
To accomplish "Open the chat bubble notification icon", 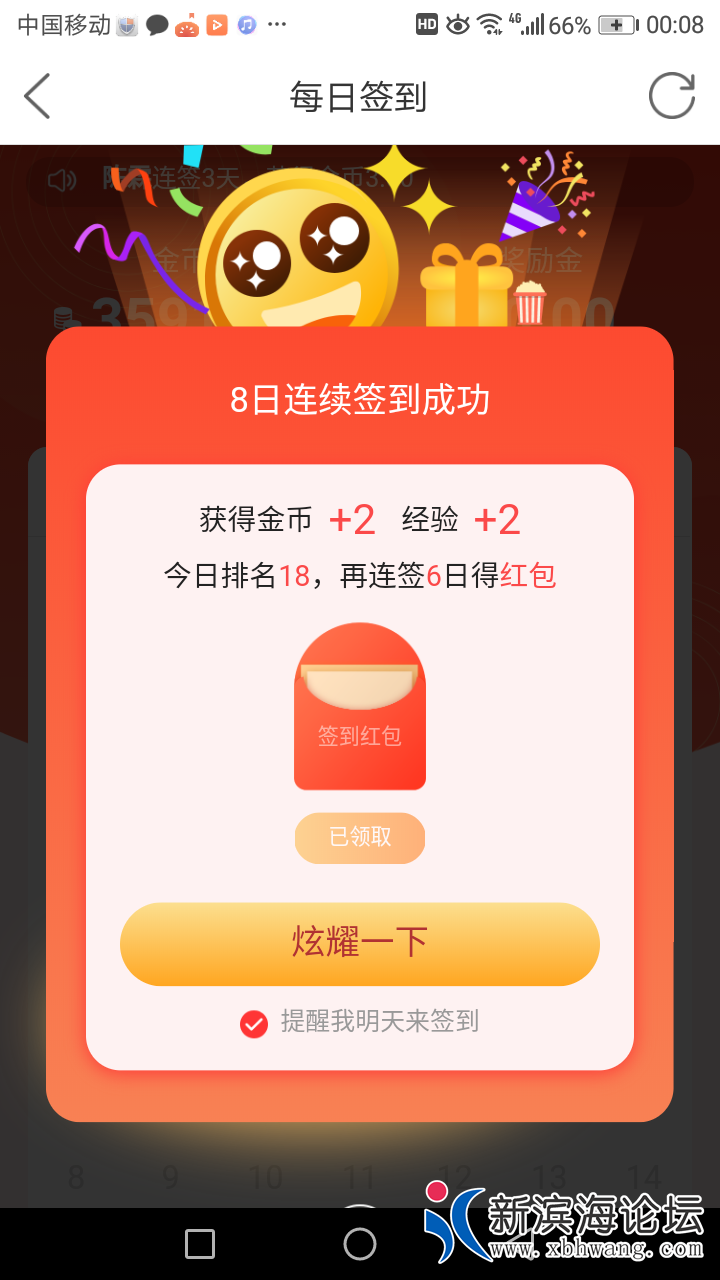I will [156, 23].
